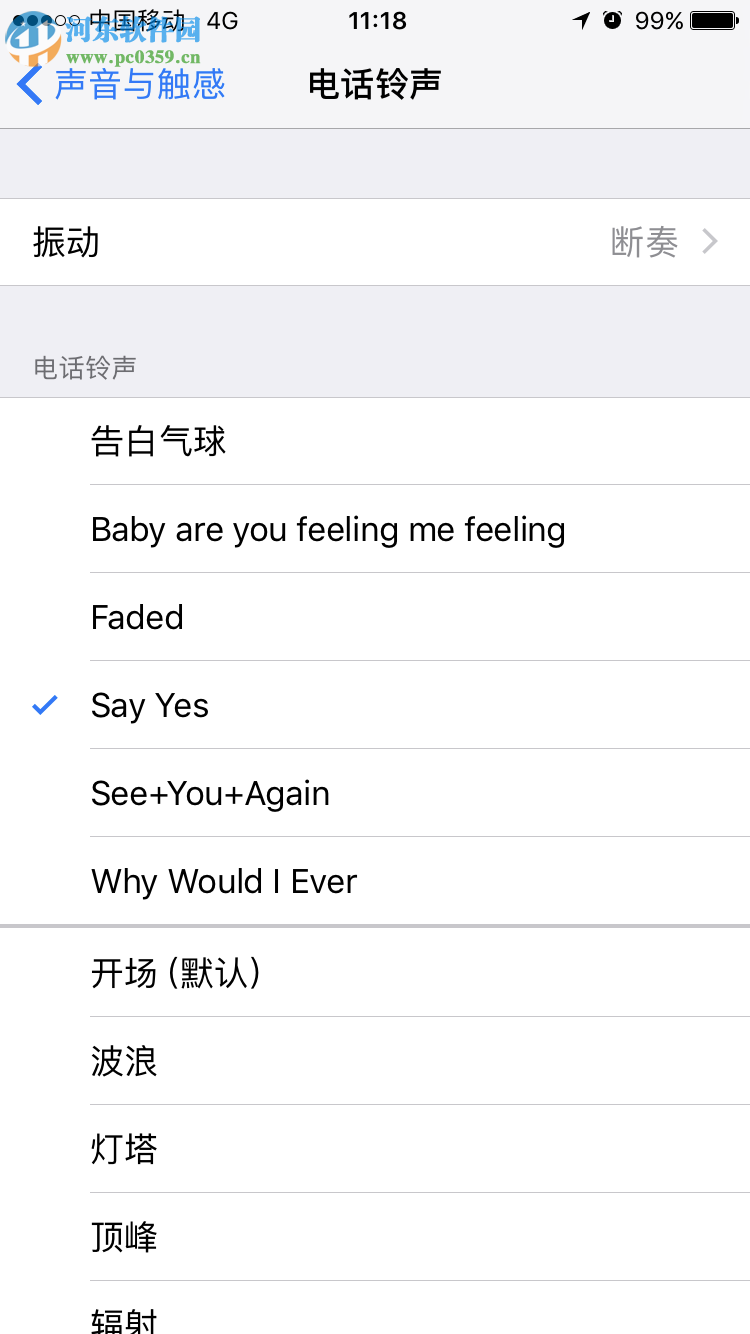Go back to 声音与触感 settings
The image size is (750, 1334).
(122, 84)
